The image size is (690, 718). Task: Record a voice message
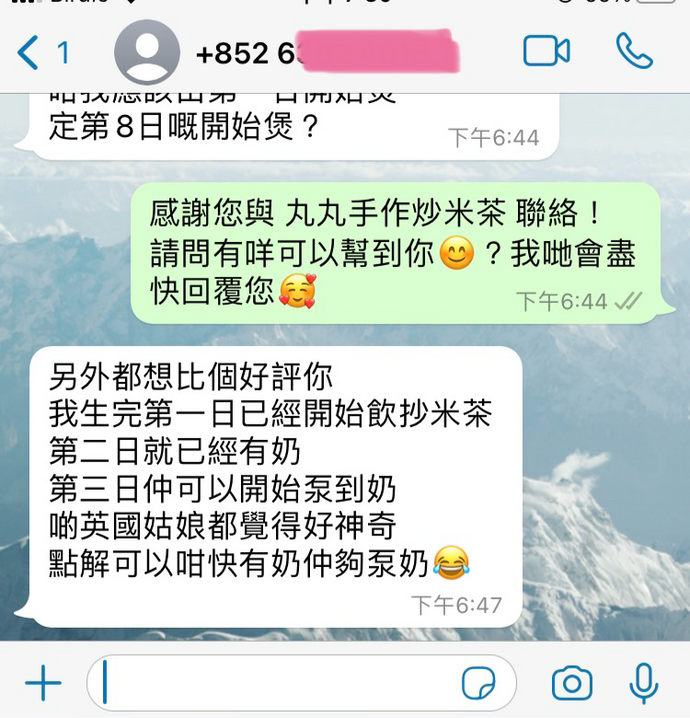644,684
